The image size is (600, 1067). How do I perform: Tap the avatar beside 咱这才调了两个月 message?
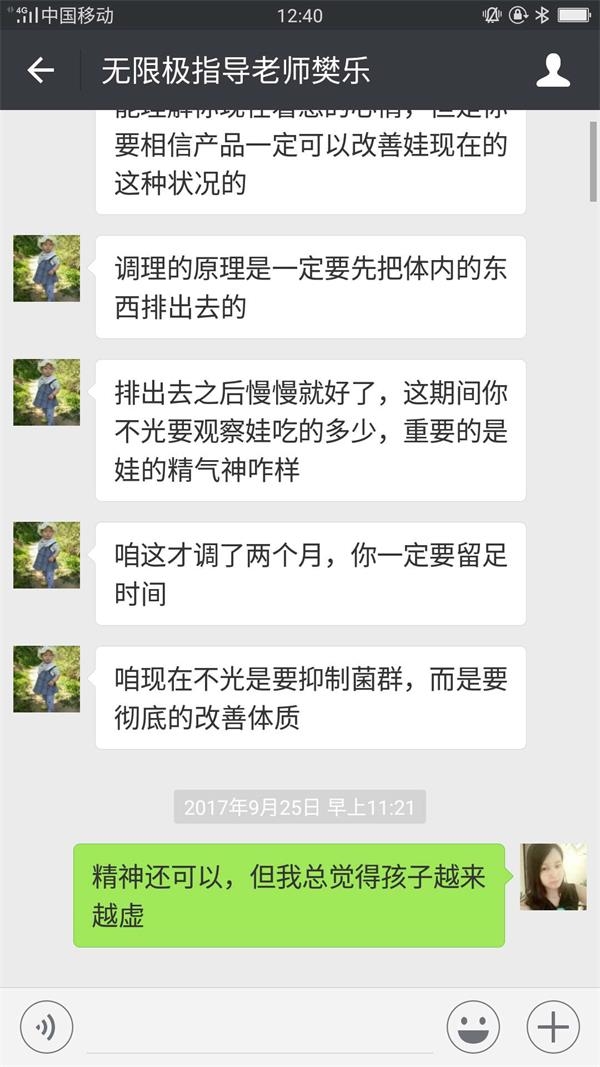coord(46,555)
